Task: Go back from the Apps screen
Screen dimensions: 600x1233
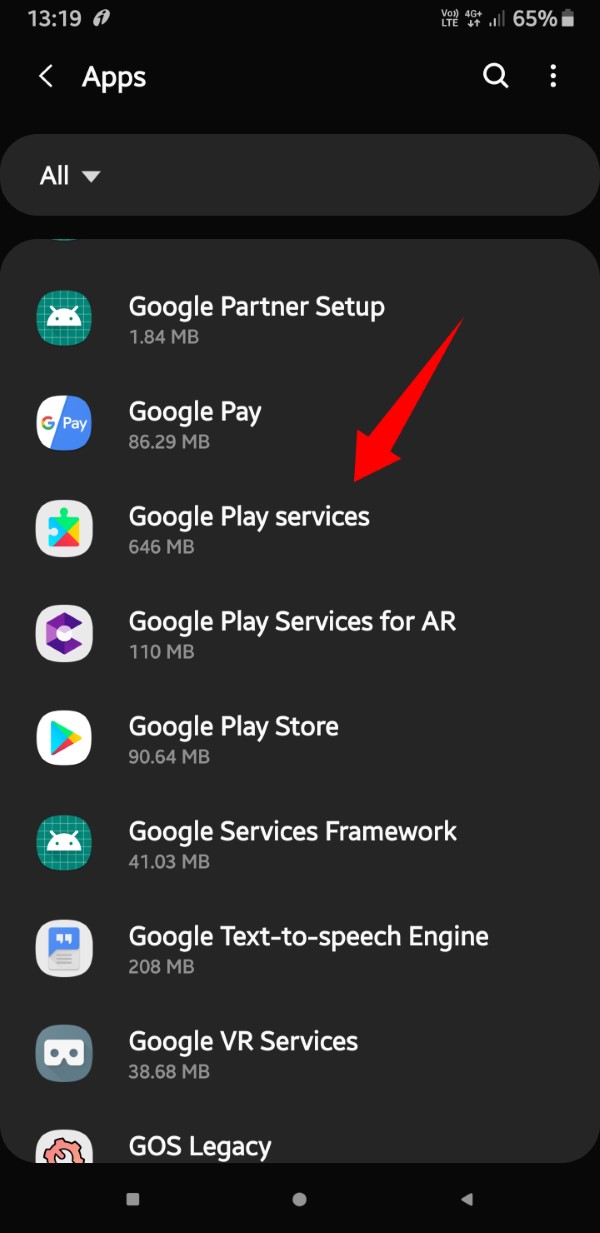Action: (45, 77)
